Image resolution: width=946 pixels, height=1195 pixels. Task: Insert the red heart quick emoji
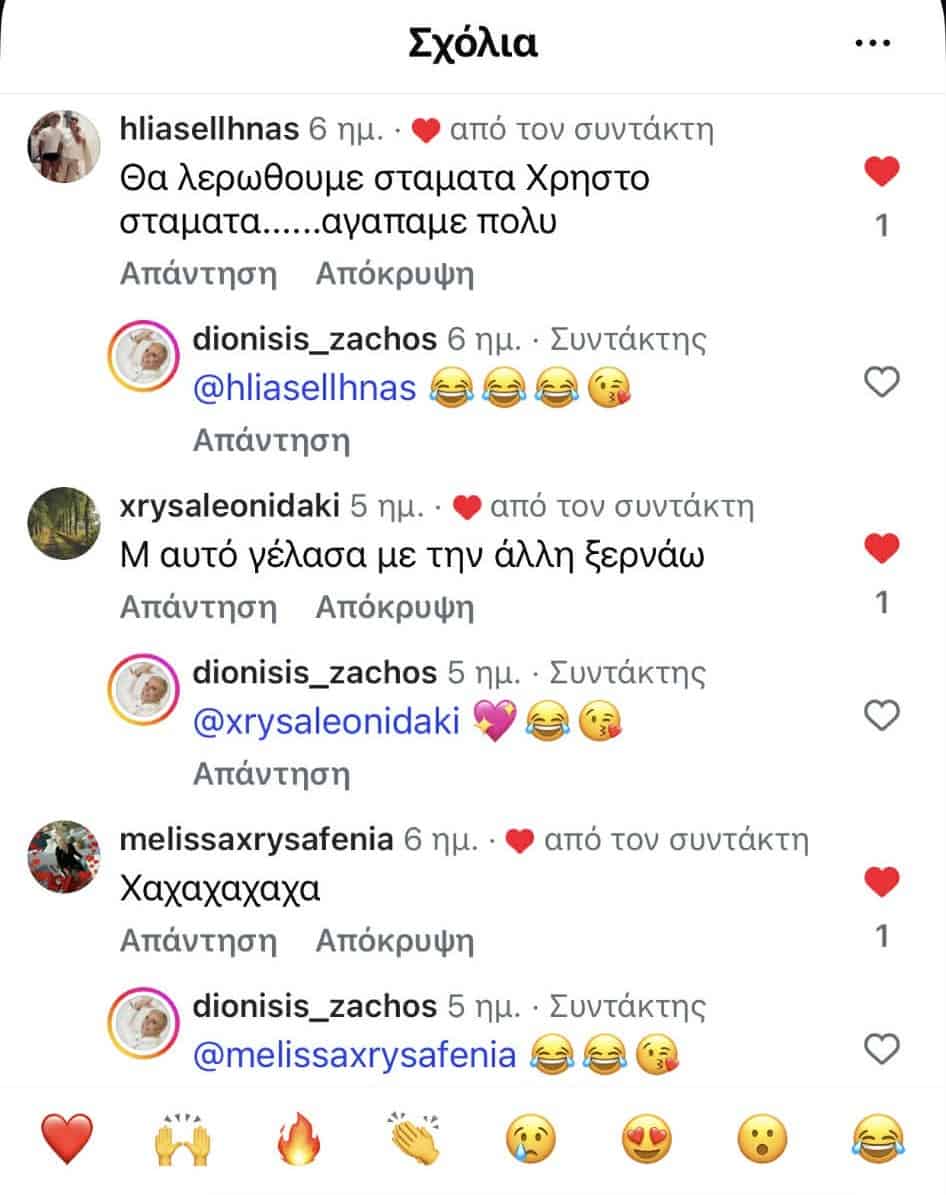coord(67,1139)
